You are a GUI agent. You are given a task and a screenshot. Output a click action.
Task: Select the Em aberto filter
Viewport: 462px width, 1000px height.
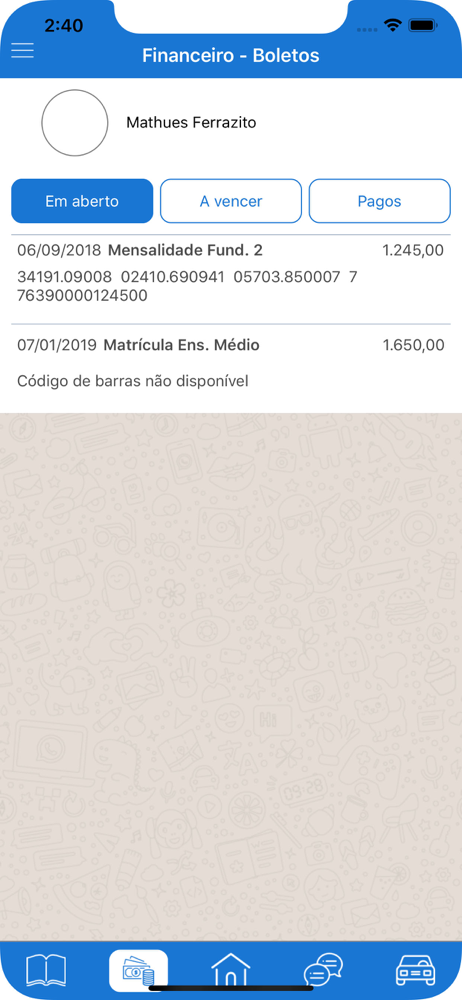pos(82,201)
